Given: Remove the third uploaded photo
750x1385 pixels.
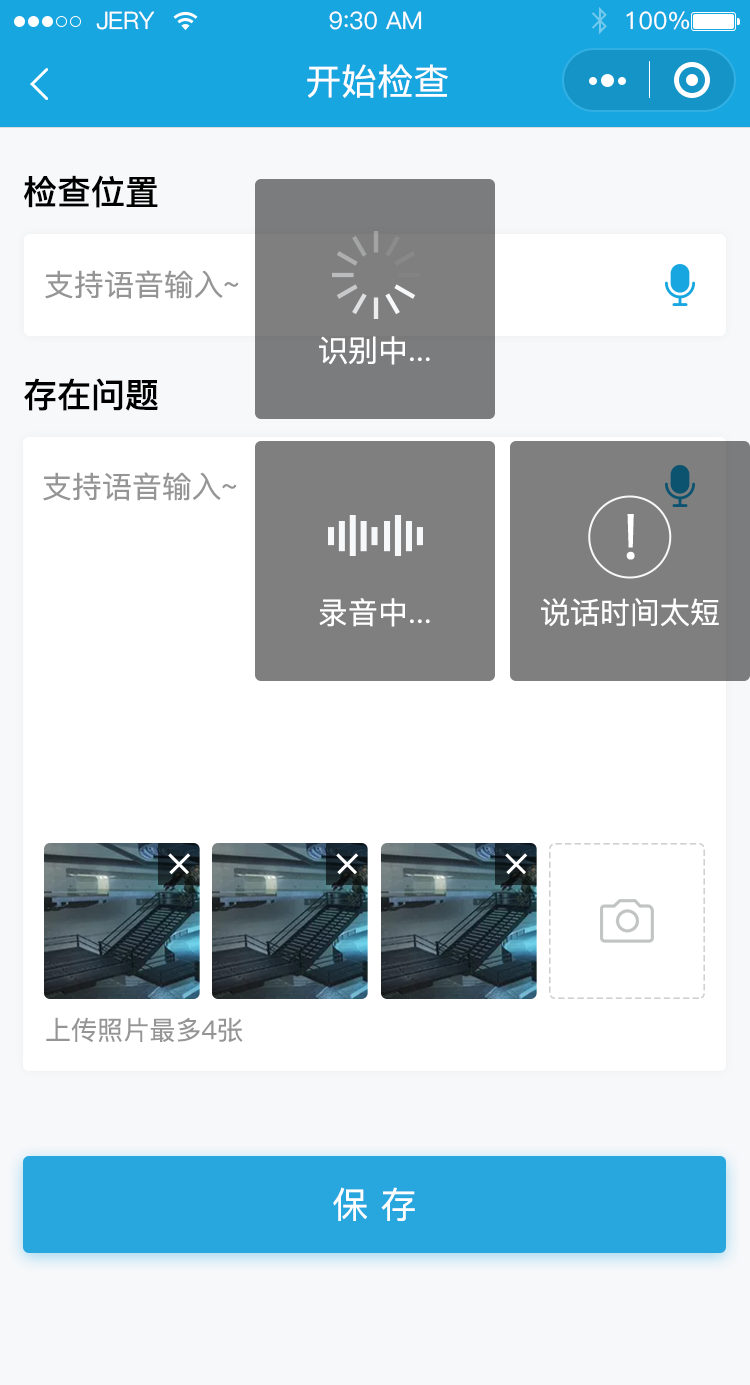Looking at the screenshot, I should coord(516,864).
